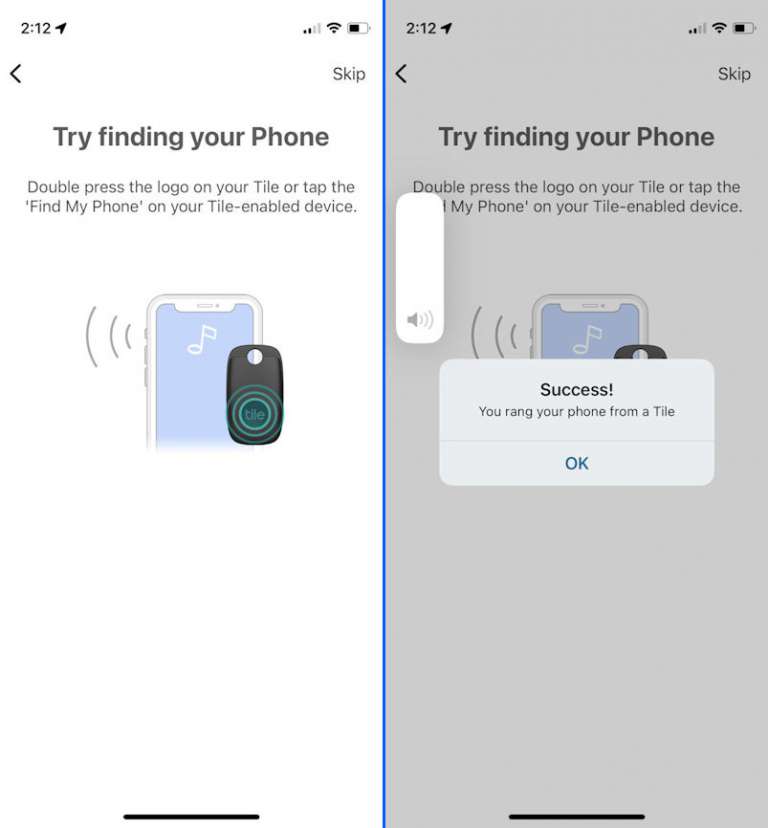This screenshot has height=828, width=768.
Task: Confirm the Success dialog with OK
Action: (x=576, y=463)
